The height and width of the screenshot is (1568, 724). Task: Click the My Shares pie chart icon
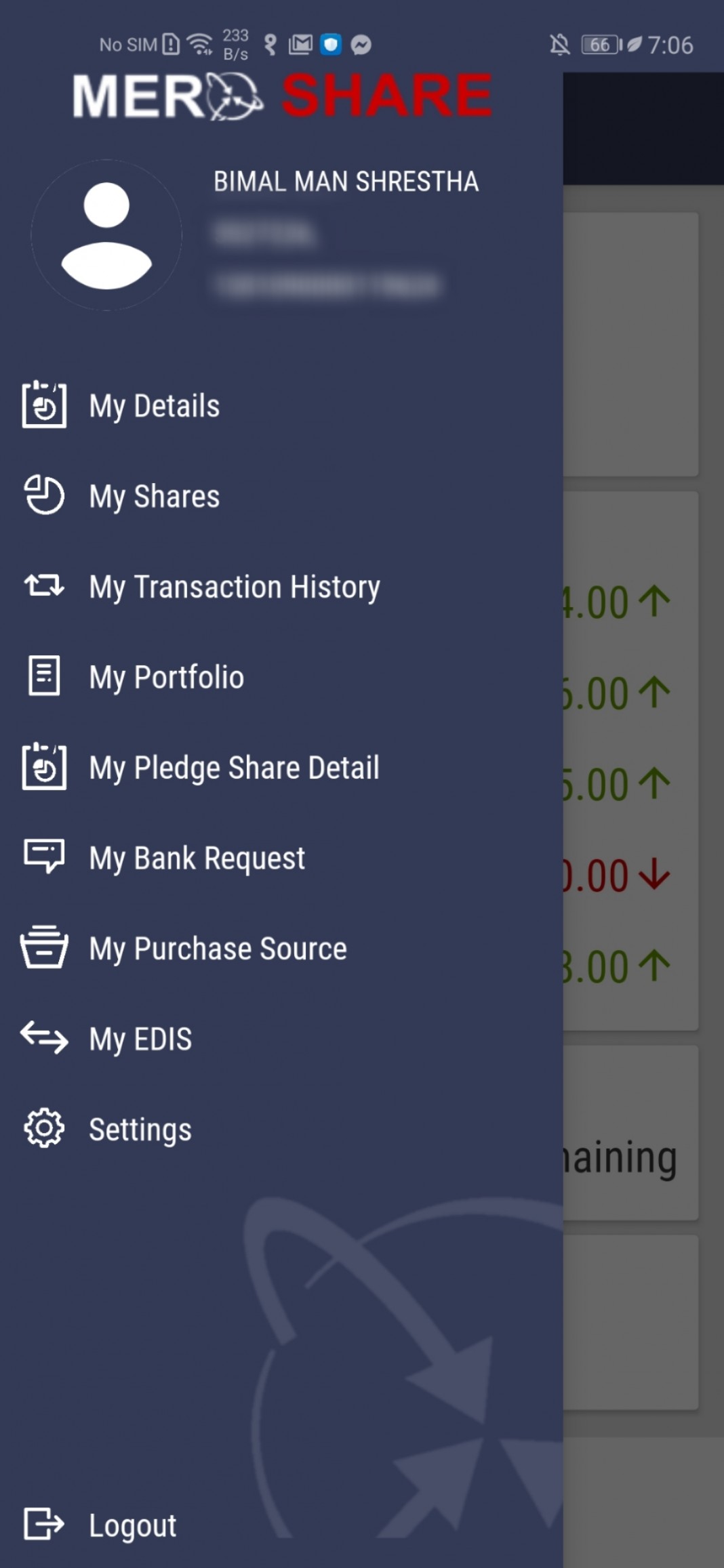coord(43,496)
